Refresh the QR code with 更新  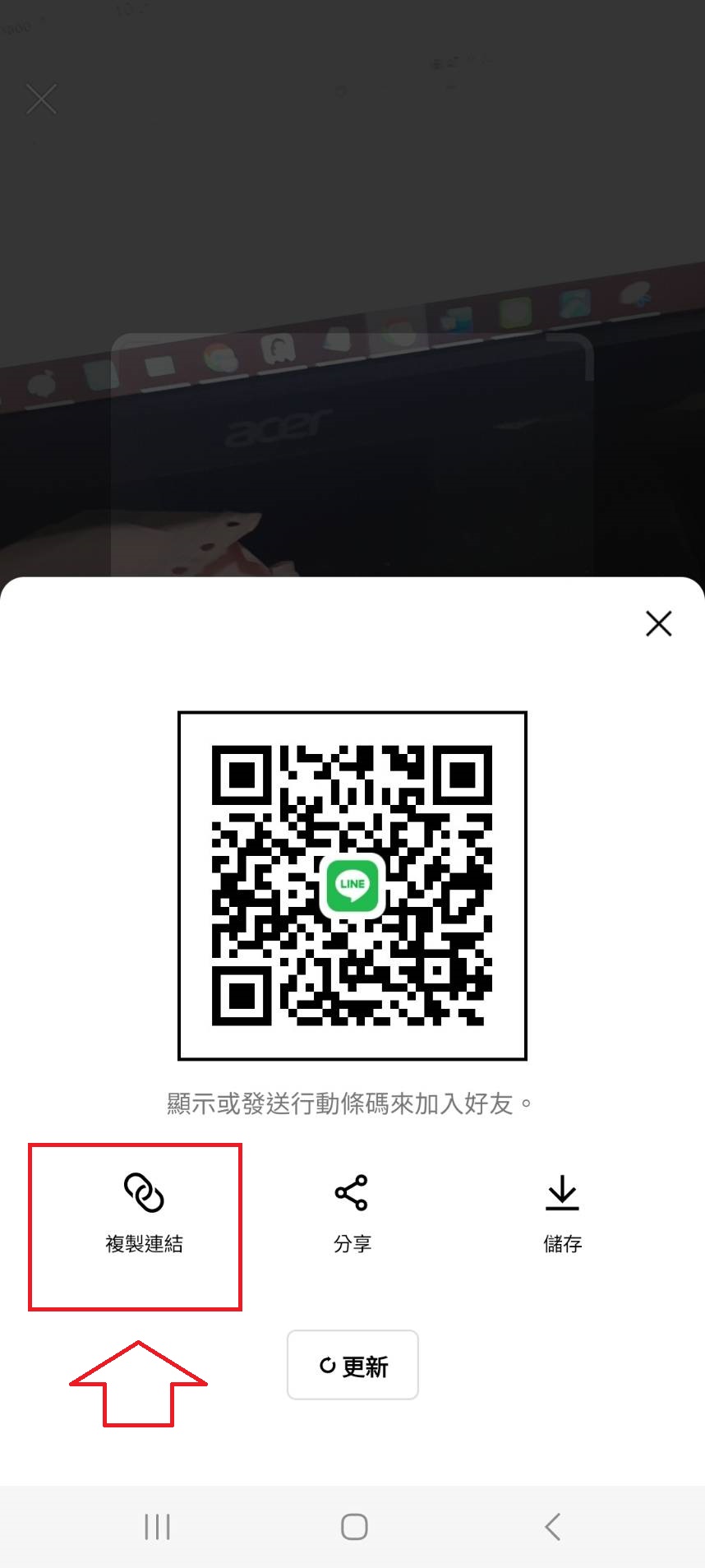(x=352, y=1366)
